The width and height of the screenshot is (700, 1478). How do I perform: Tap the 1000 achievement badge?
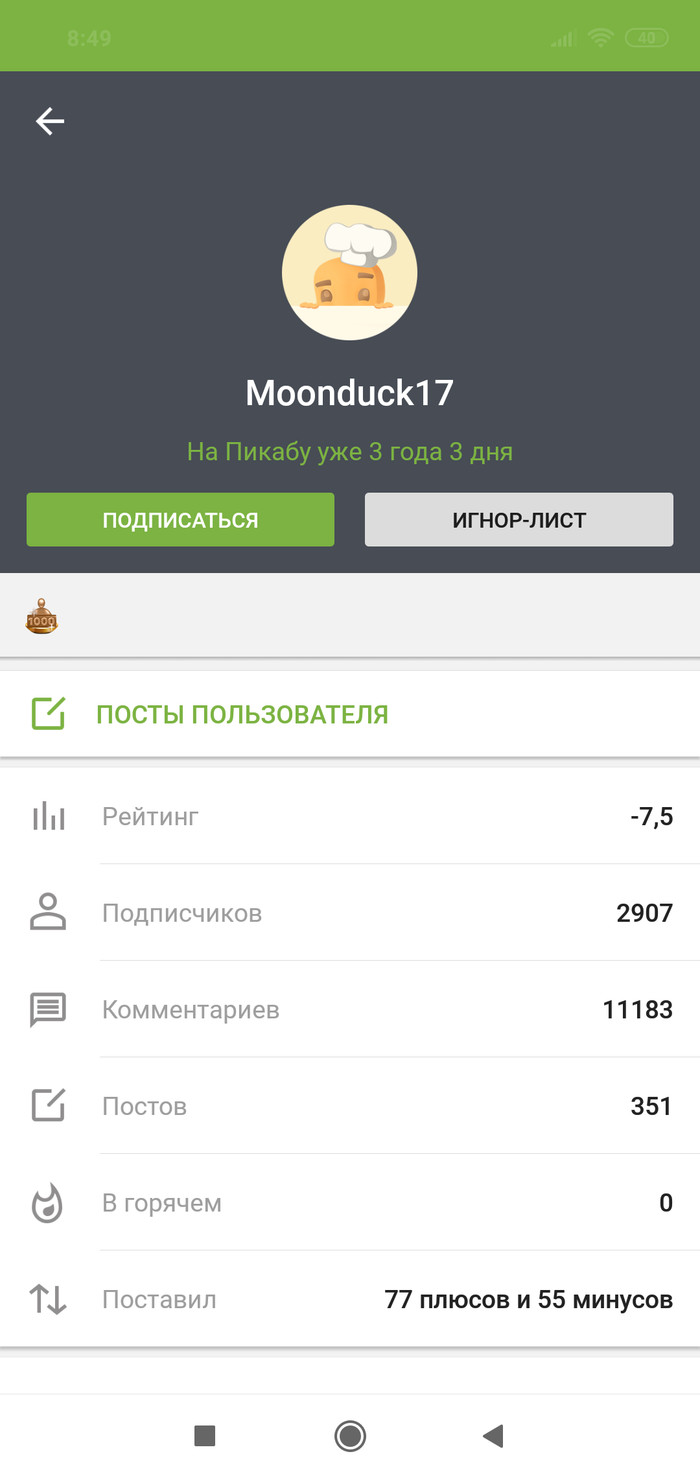[42, 617]
